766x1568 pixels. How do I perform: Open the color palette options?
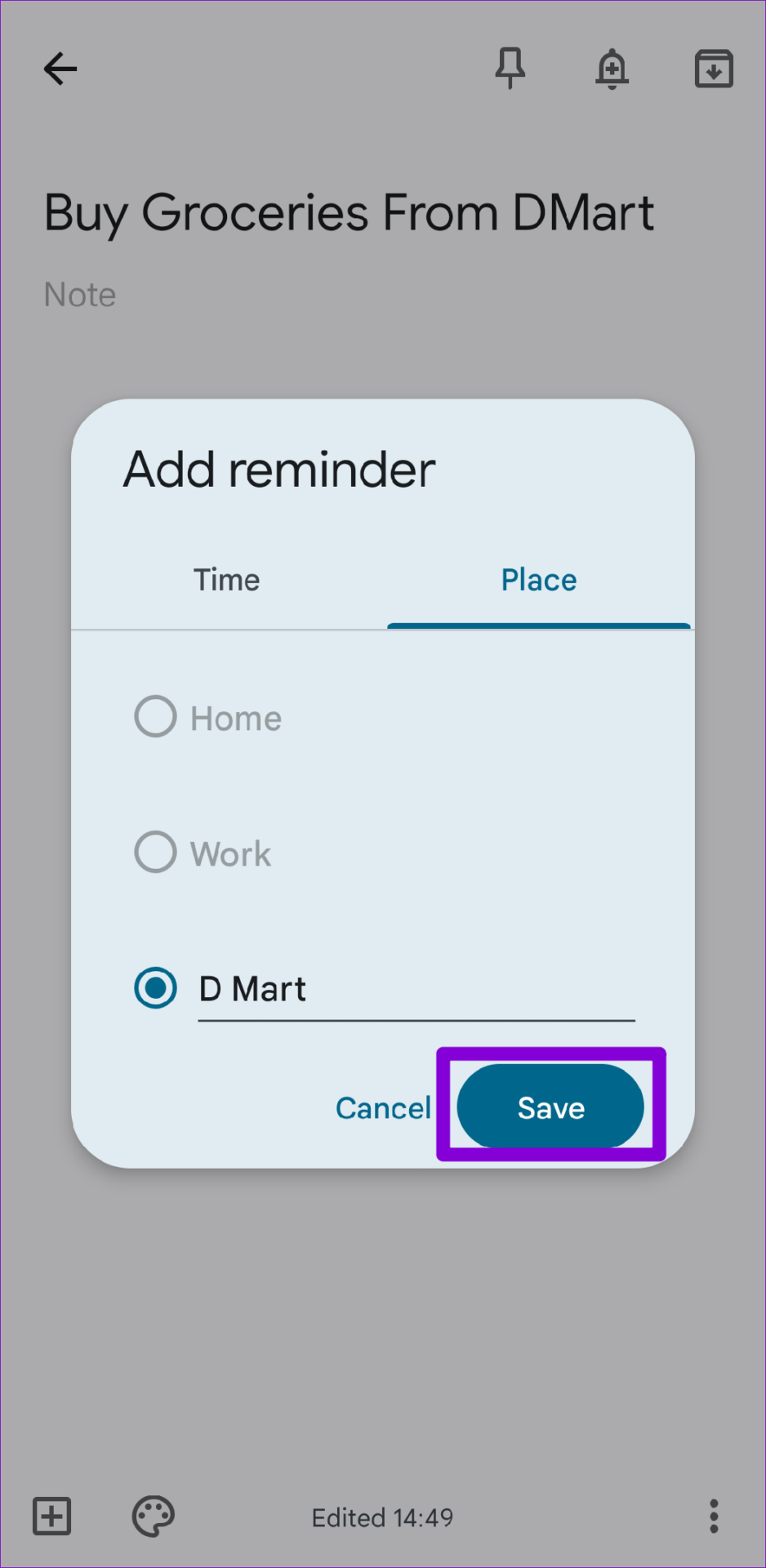(154, 1517)
